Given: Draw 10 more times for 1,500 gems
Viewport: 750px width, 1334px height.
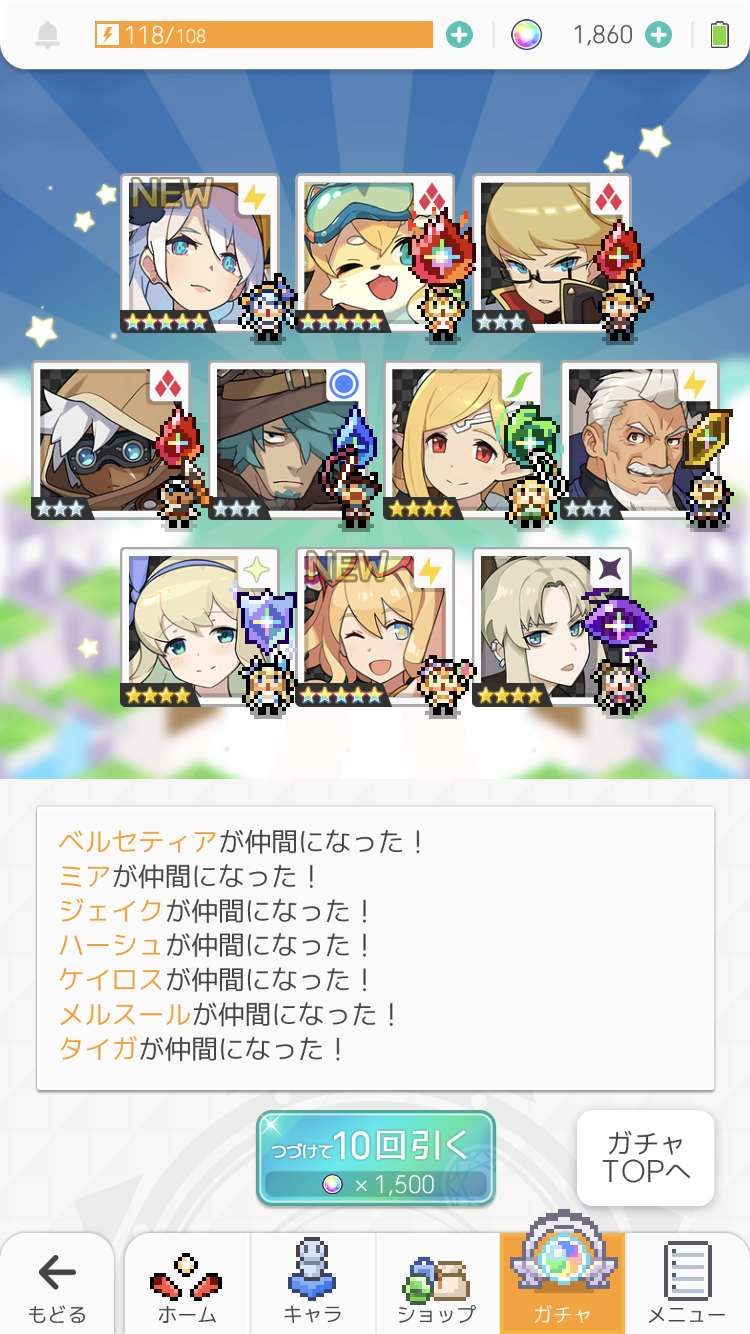Looking at the screenshot, I should pos(376,1158).
